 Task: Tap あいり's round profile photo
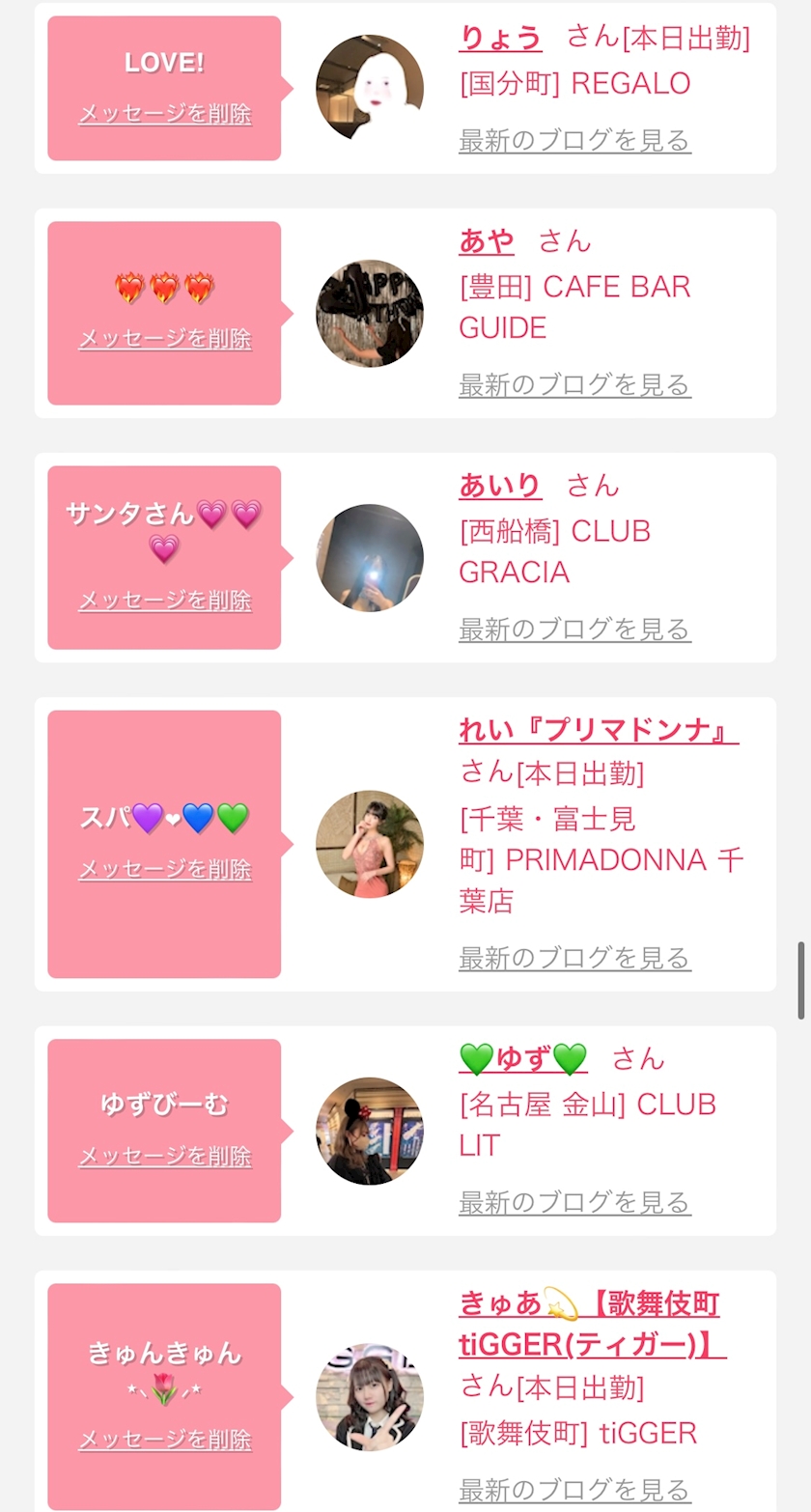(370, 558)
